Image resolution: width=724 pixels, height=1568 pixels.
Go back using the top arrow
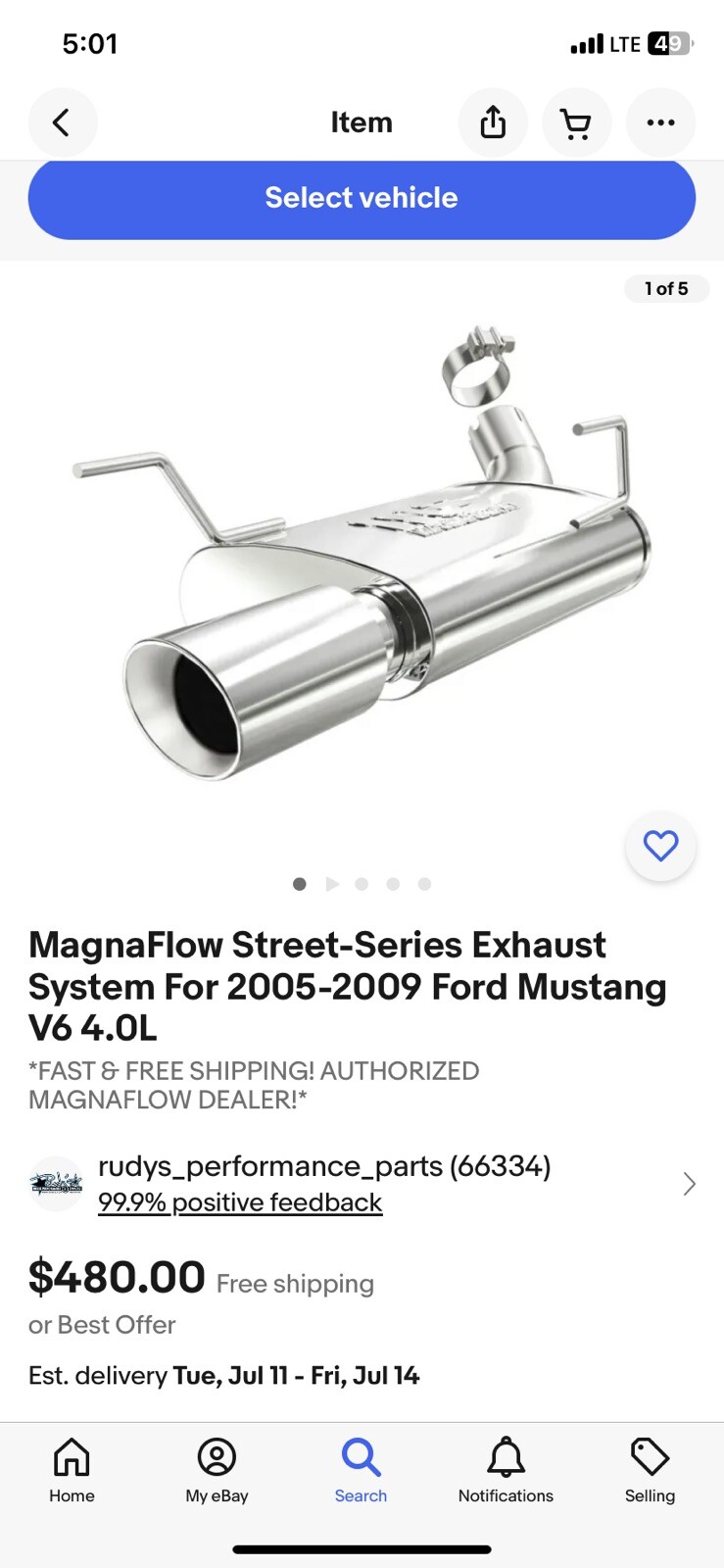pos(62,122)
